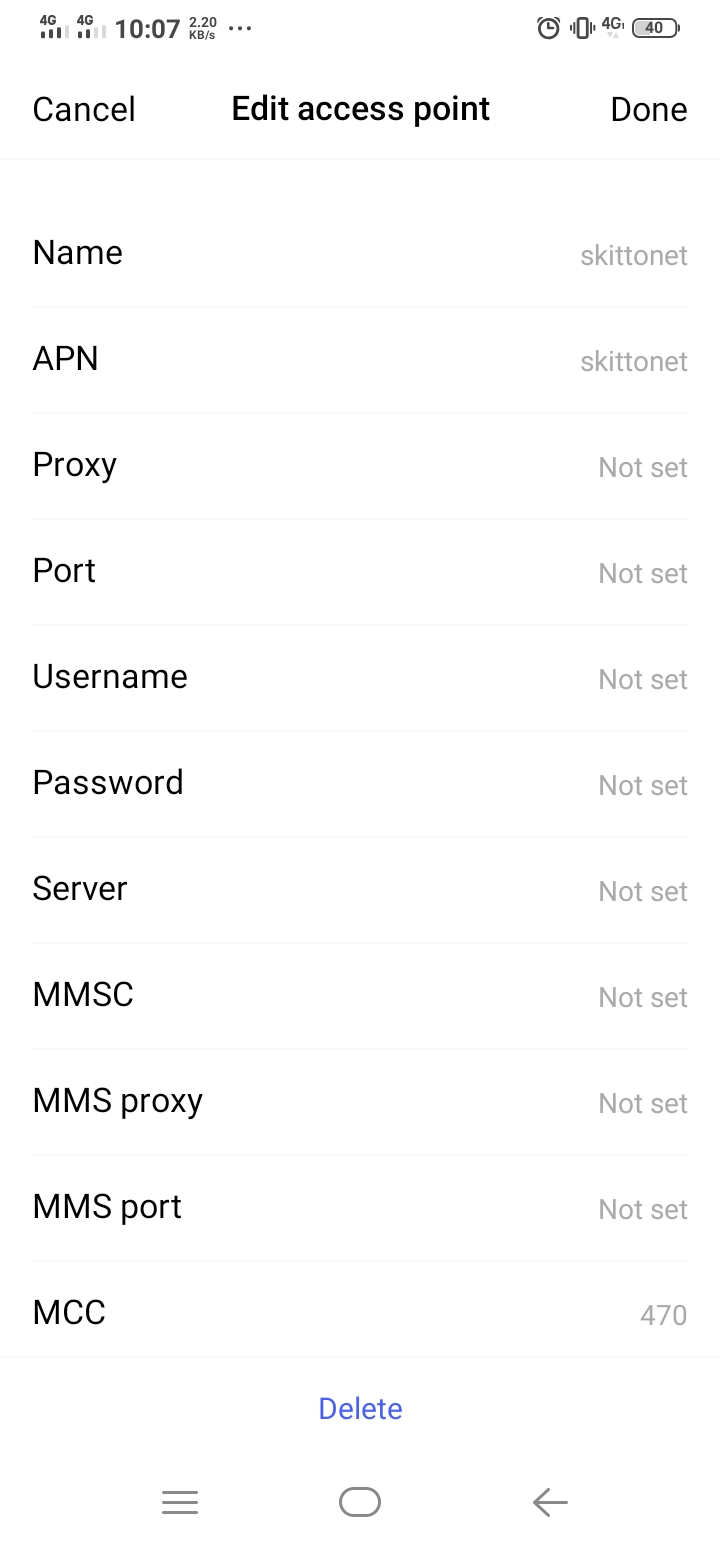
Task: Edit the MMS proxy setting
Action: (x=360, y=1102)
